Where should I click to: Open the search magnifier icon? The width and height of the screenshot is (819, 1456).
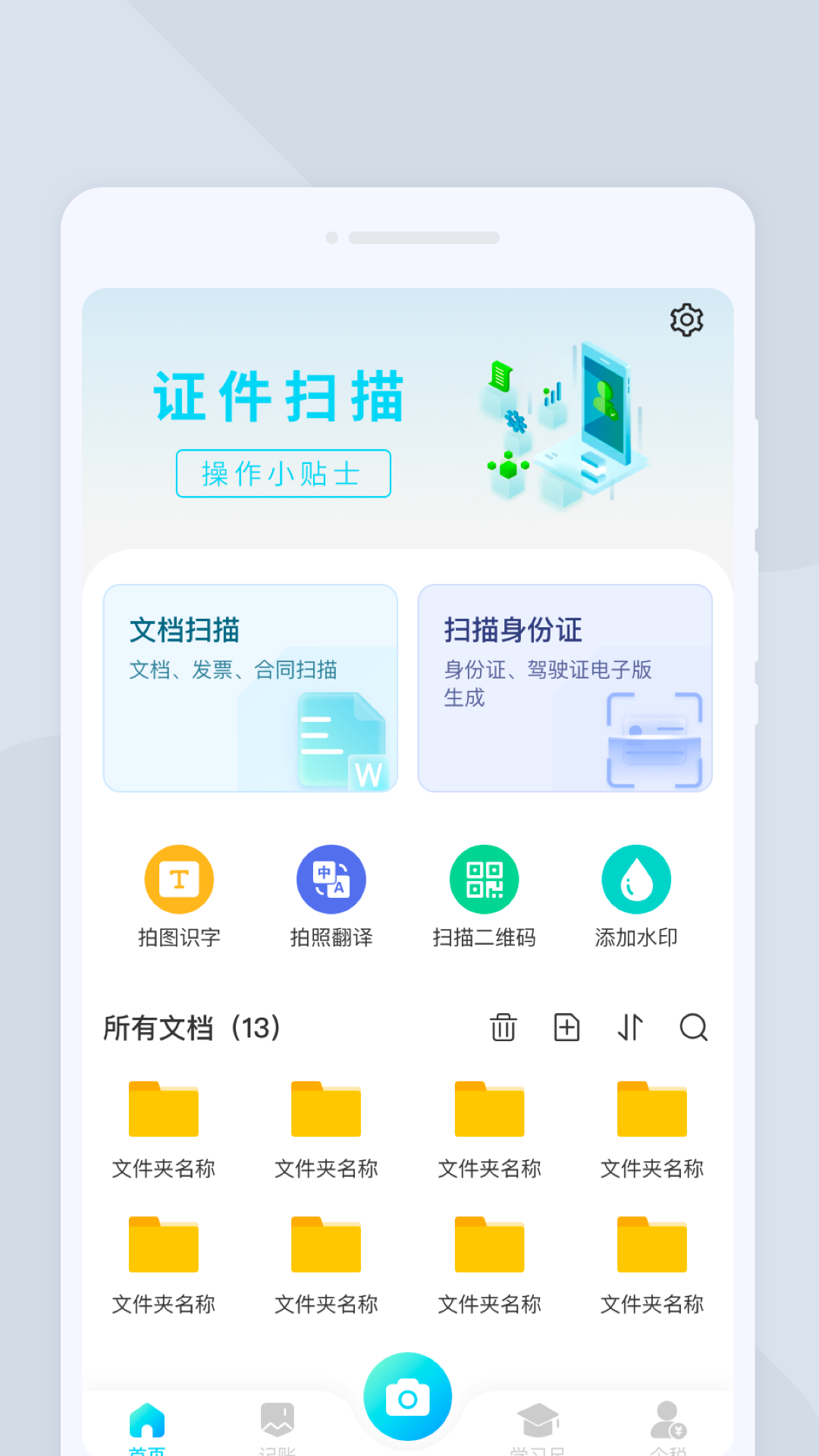(x=693, y=1028)
